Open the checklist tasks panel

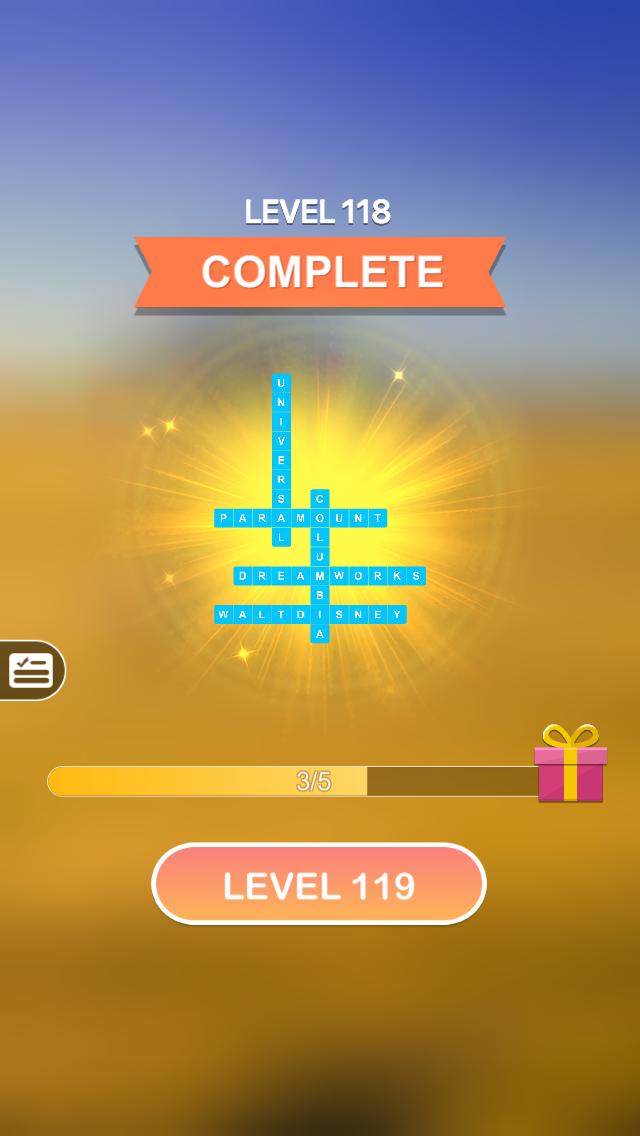click(30, 670)
